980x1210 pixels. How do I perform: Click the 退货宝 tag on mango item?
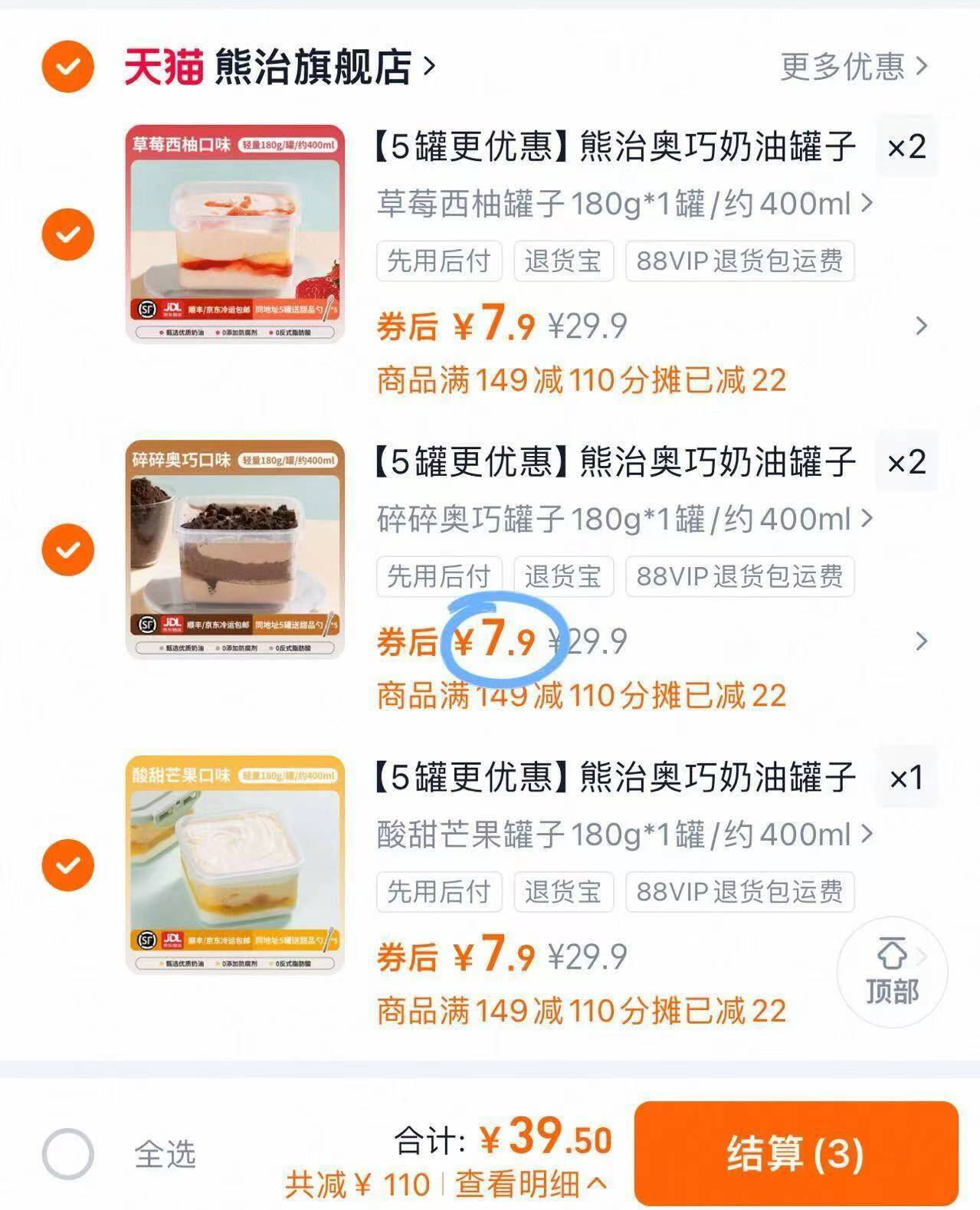click(563, 891)
